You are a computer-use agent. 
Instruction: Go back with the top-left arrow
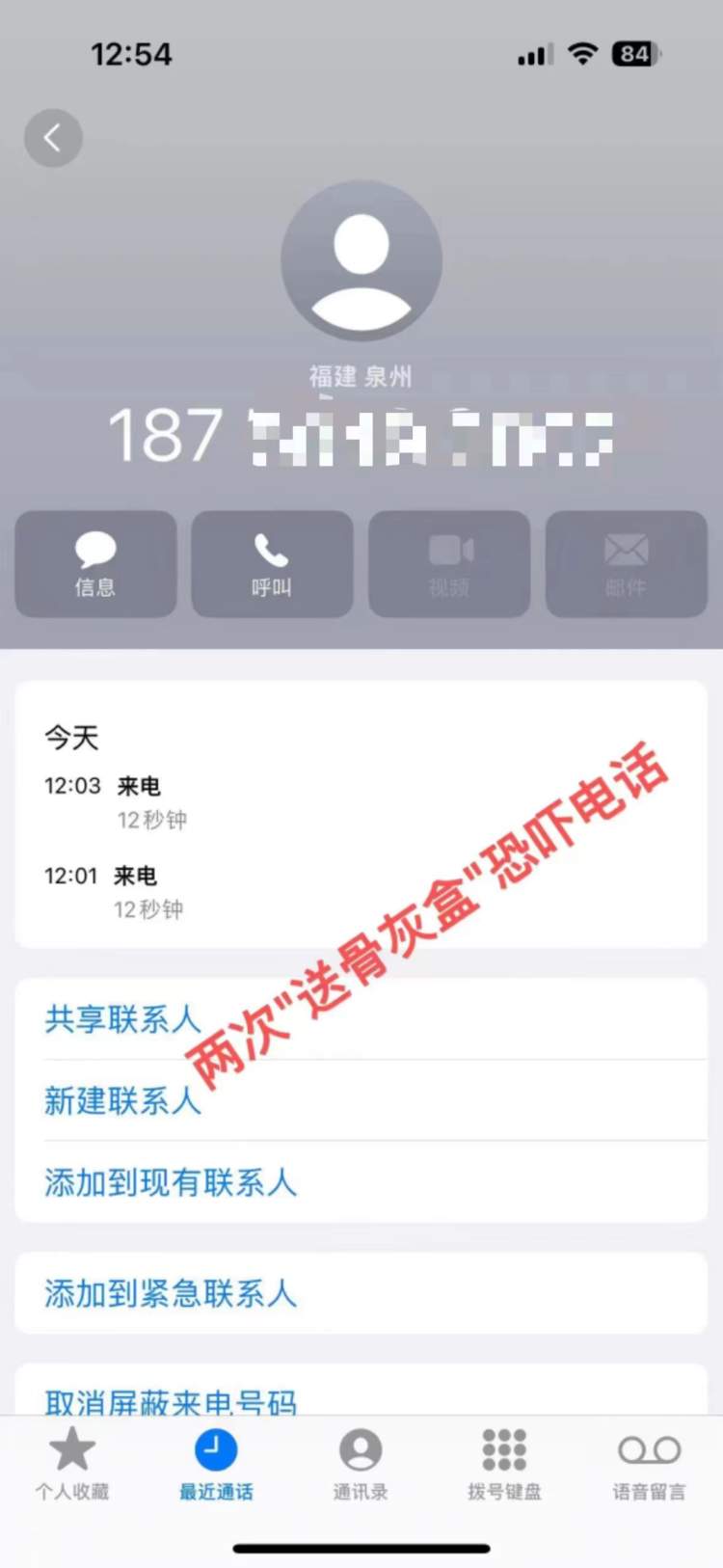[x=53, y=138]
